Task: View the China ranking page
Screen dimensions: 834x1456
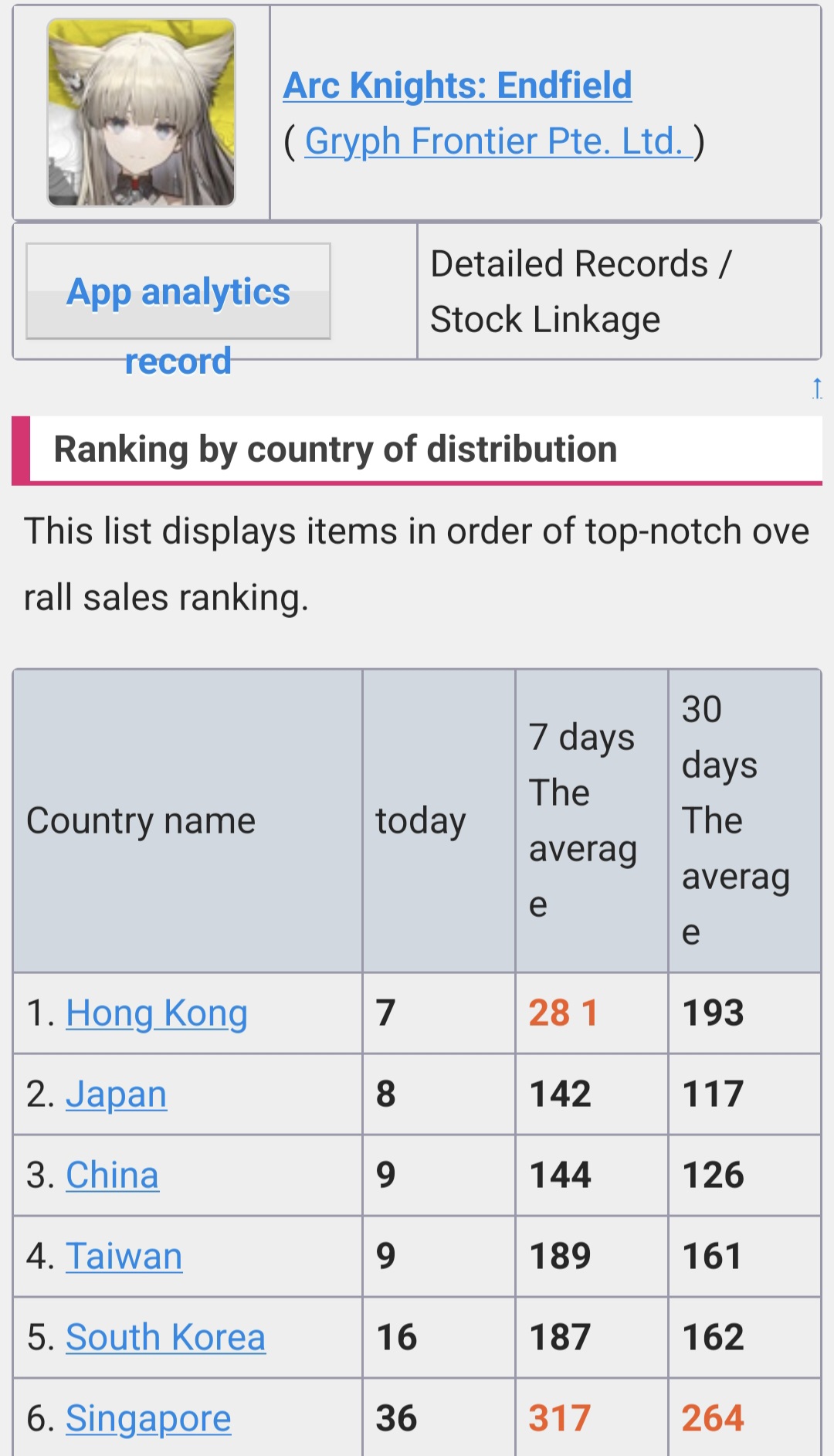Action: tap(113, 1175)
